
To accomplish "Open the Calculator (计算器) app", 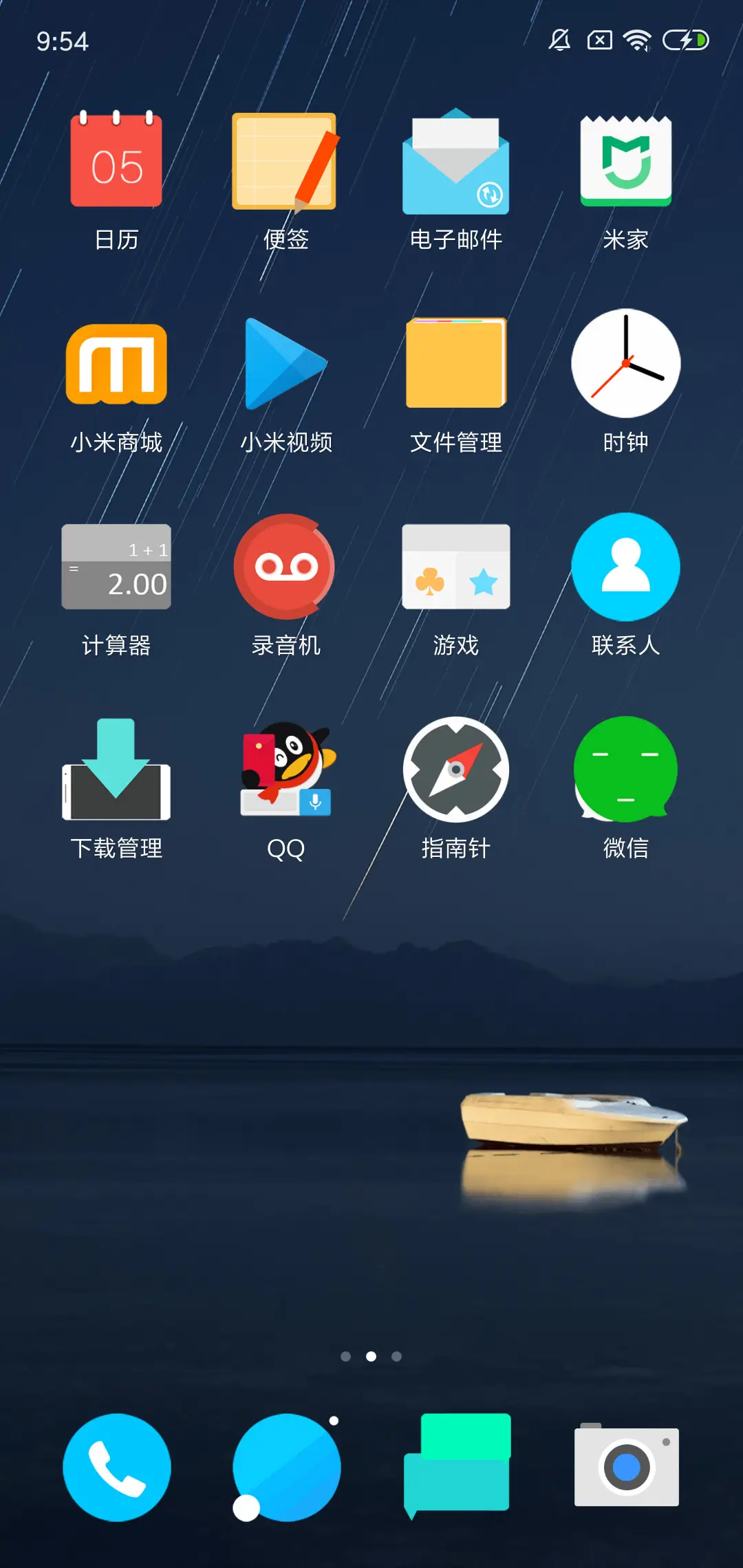I will (x=115, y=566).
